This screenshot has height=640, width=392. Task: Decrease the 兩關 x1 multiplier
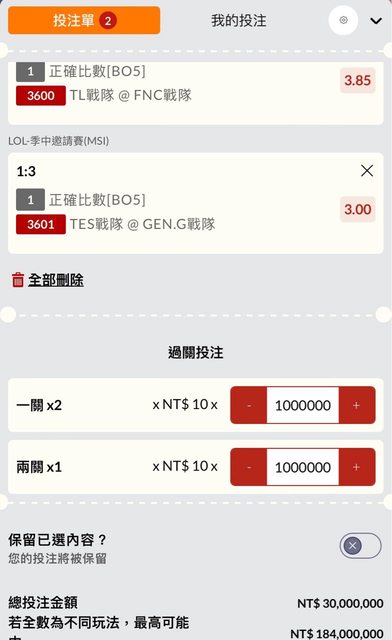[249, 467]
